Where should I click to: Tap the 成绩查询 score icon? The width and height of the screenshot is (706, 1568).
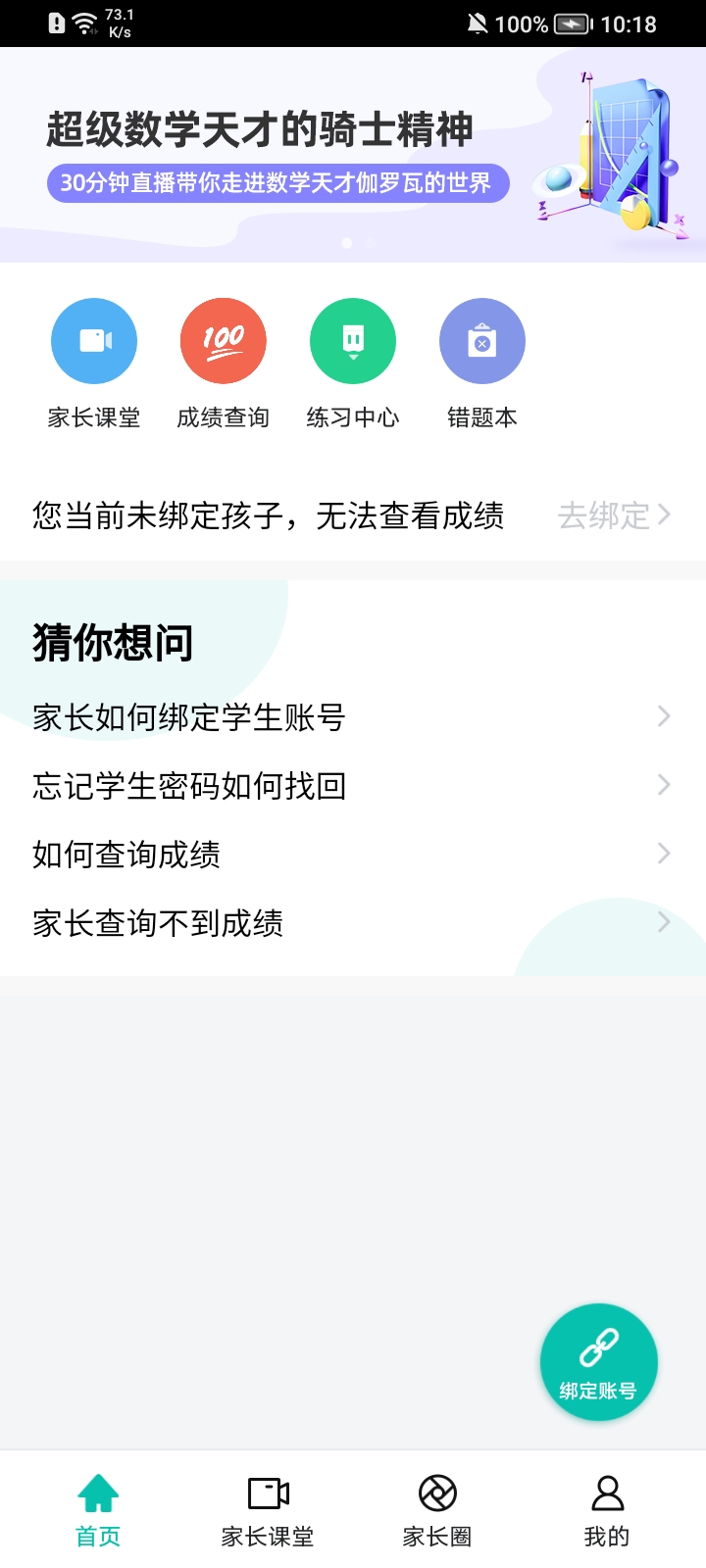coord(224,340)
